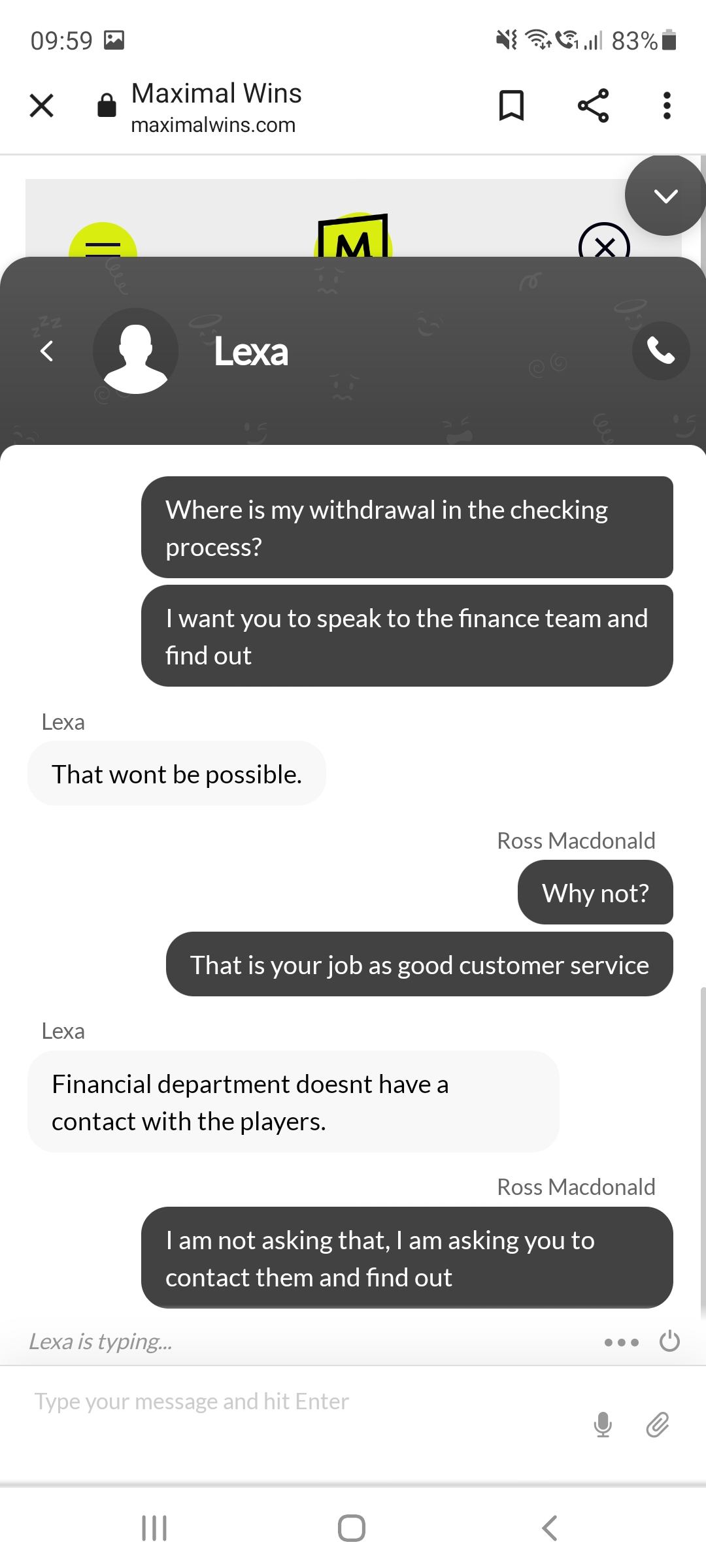Close the Maximal Wins browser tab
This screenshot has height=1568, width=706.
[x=42, y=105]
